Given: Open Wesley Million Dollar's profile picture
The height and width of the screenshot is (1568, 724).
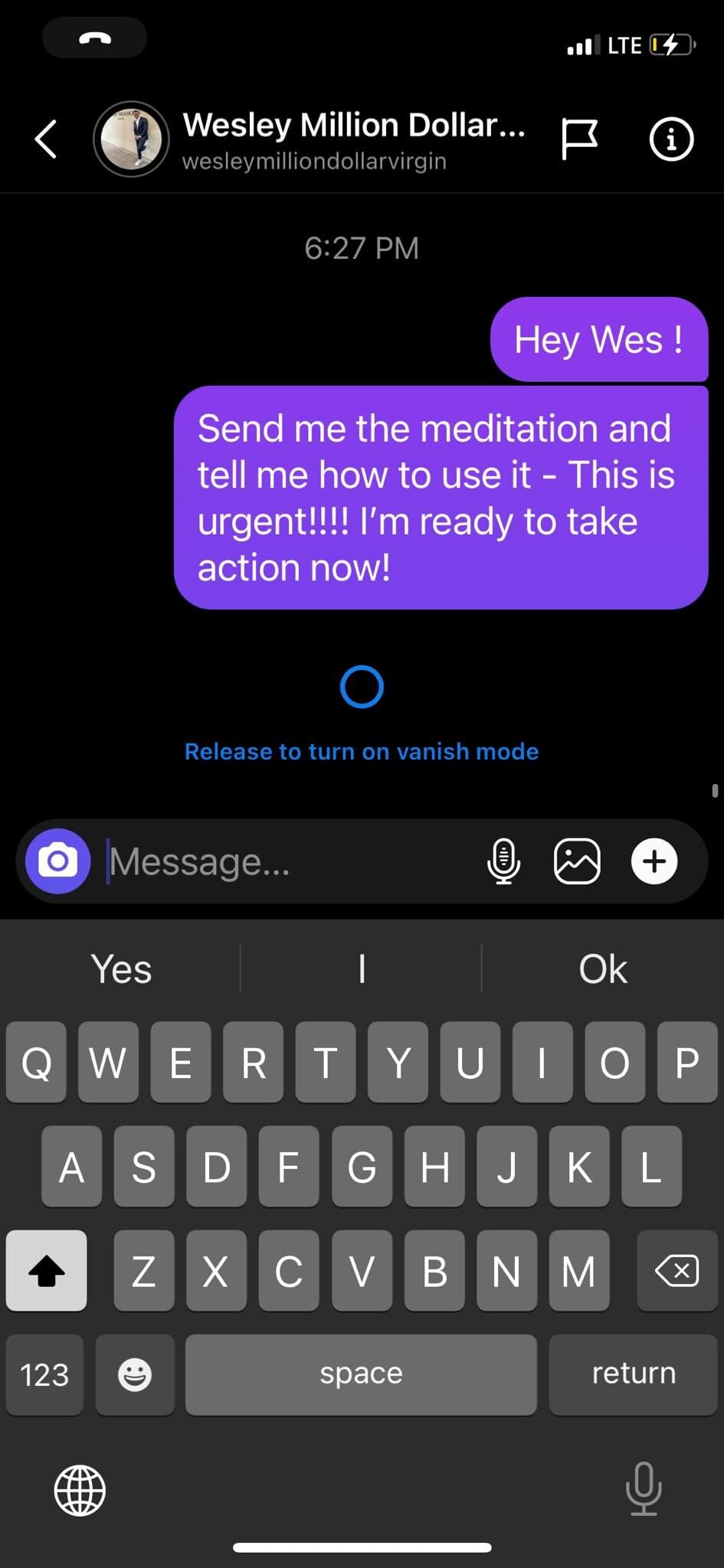Looking at the screenshot, I should pyautogui.click(x=131, y=139).
